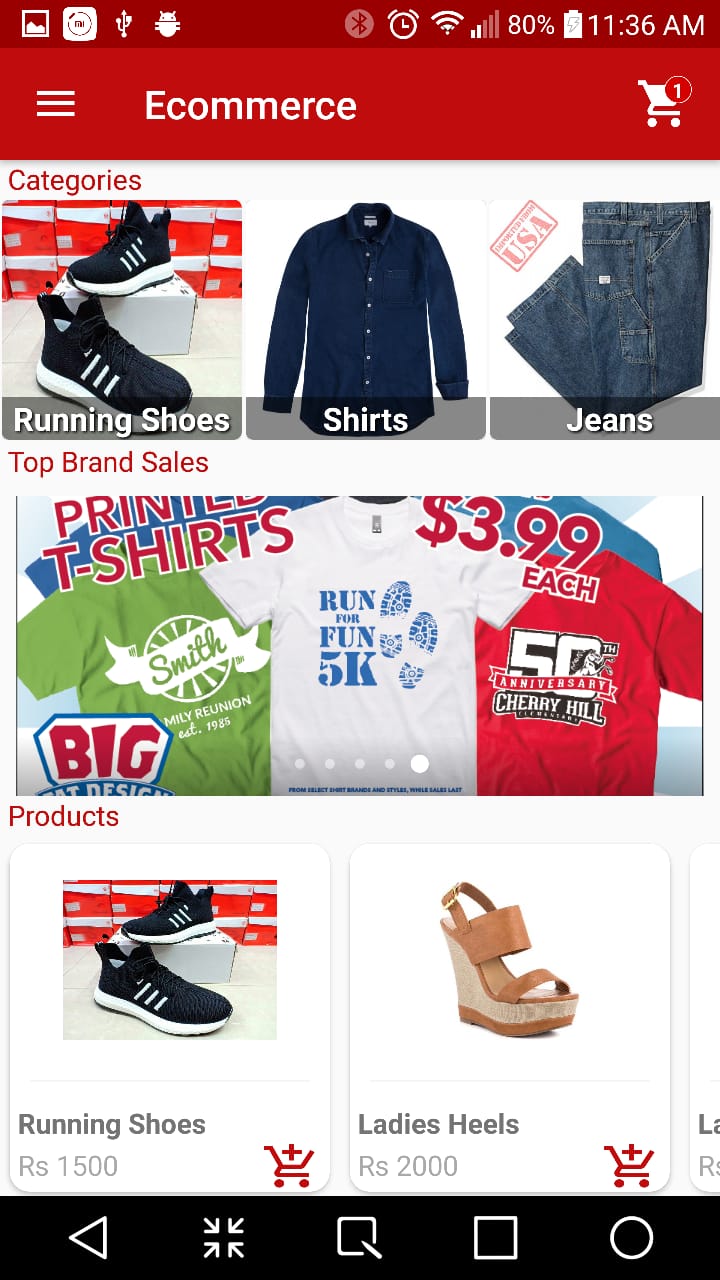The image size is (720, 1280).
Task: Open the shopping cart
Action: point(662,104)
